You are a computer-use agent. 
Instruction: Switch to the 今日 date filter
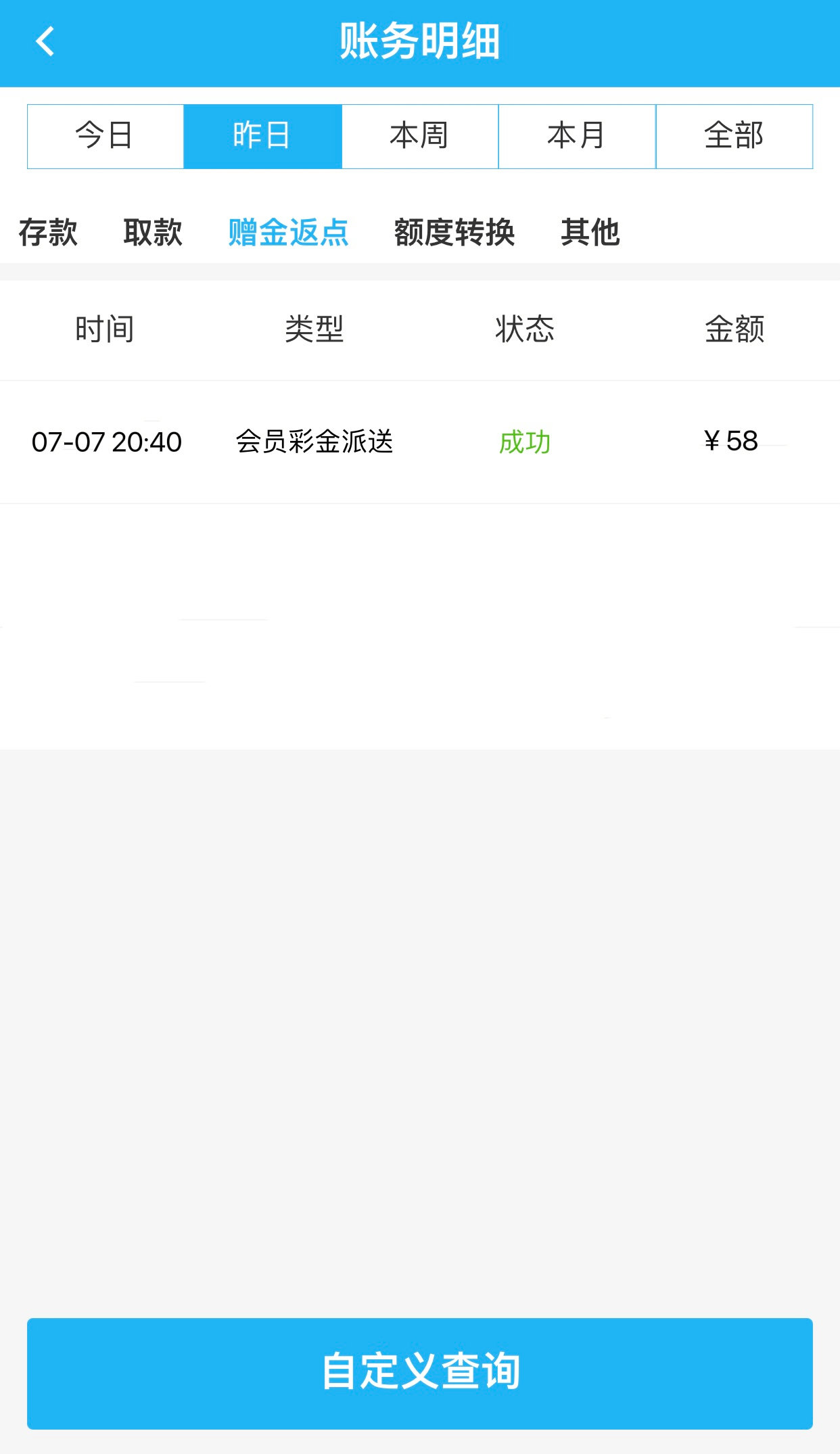pyautogui.click(x=106, y=136)
